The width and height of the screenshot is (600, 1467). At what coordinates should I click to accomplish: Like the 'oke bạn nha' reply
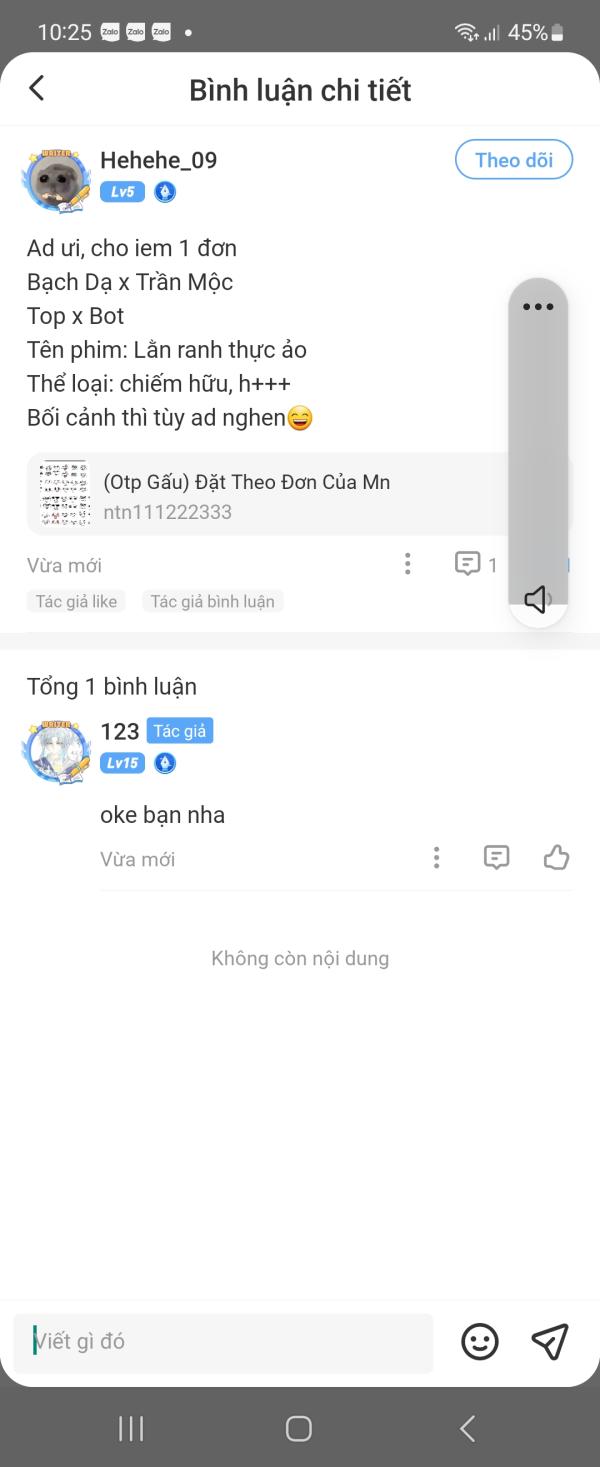(556, 858)
